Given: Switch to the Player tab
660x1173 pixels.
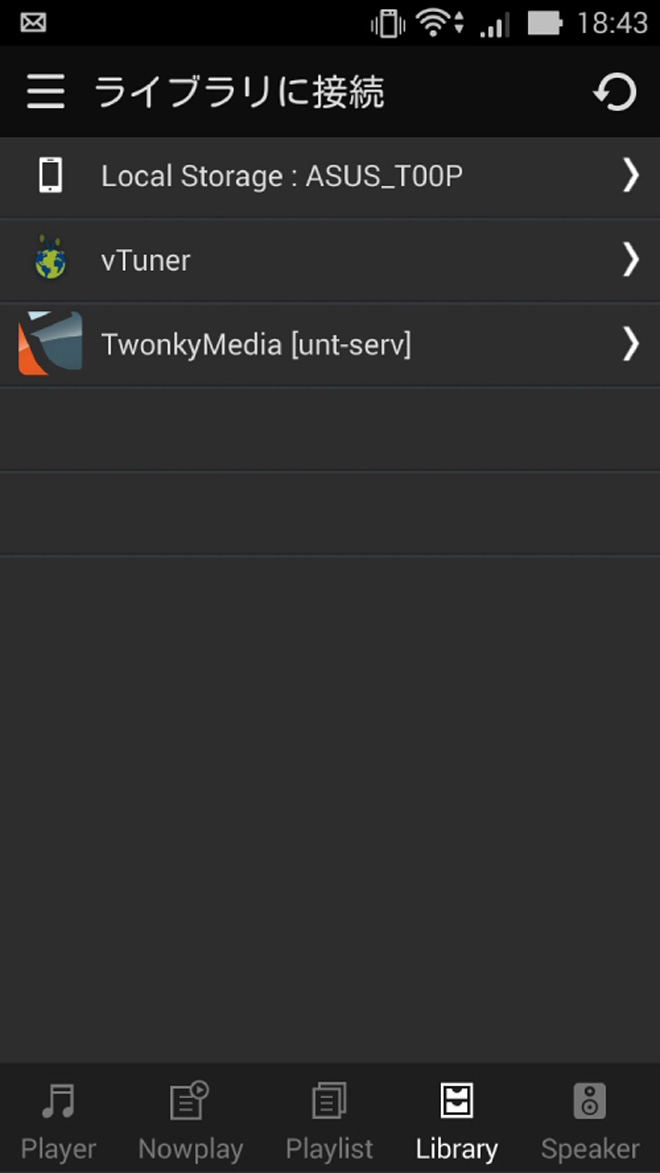Looking at the screenshot, I should 58,1120.
